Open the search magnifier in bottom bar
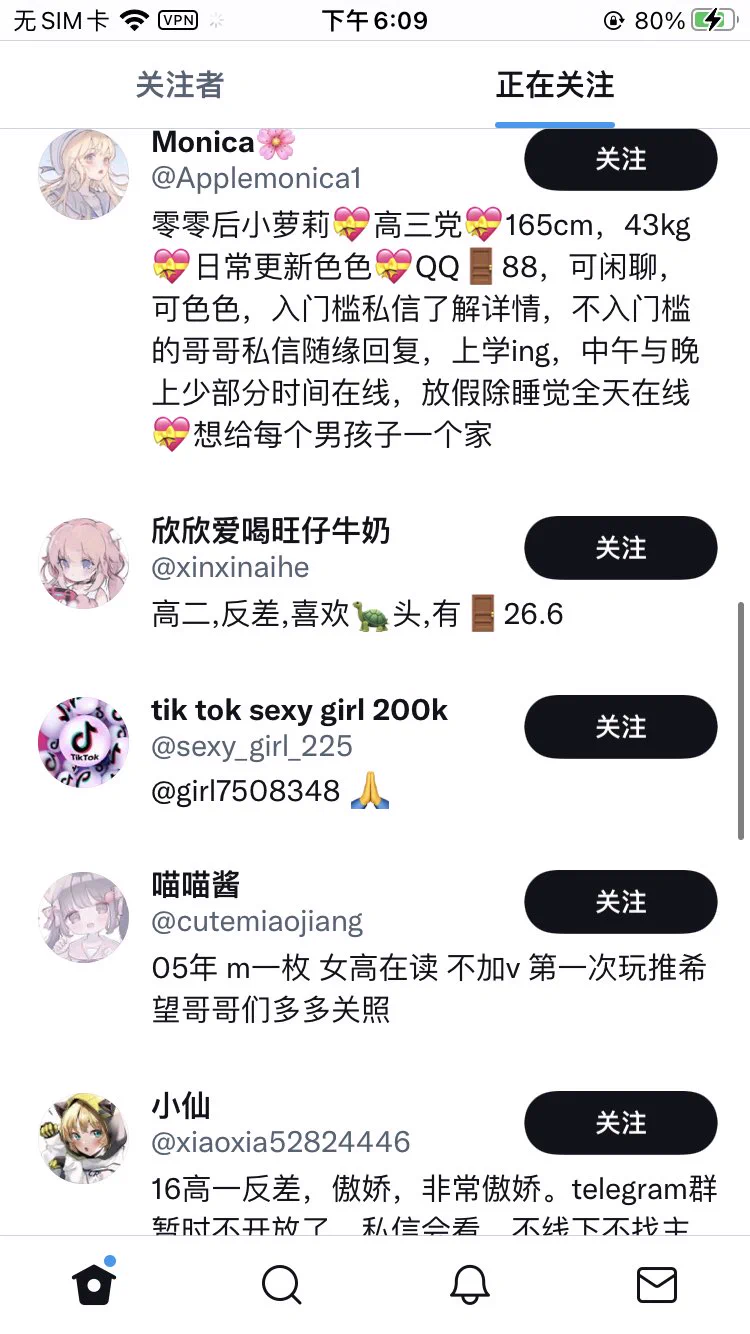 point(281,1284)
